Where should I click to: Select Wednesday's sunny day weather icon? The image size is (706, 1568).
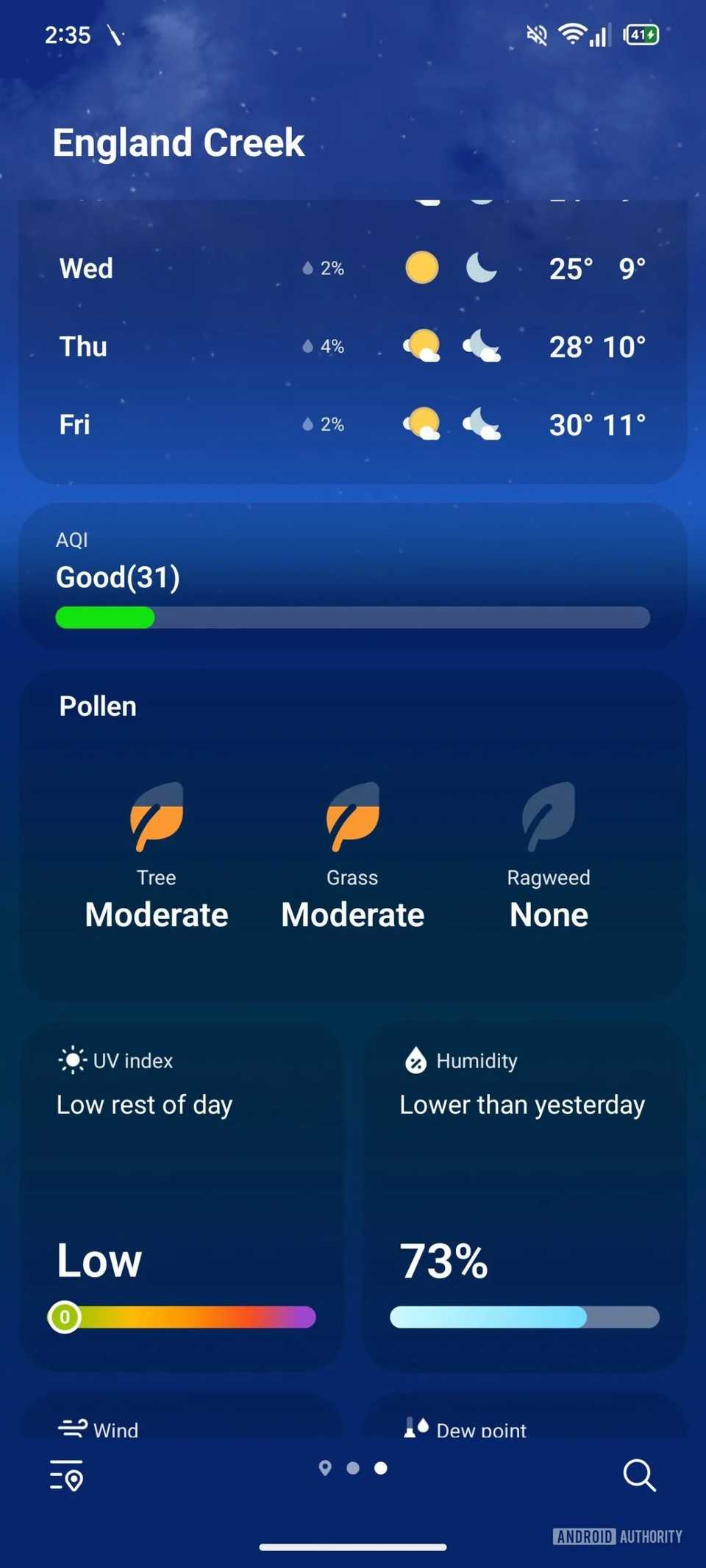tap(421, 268)
